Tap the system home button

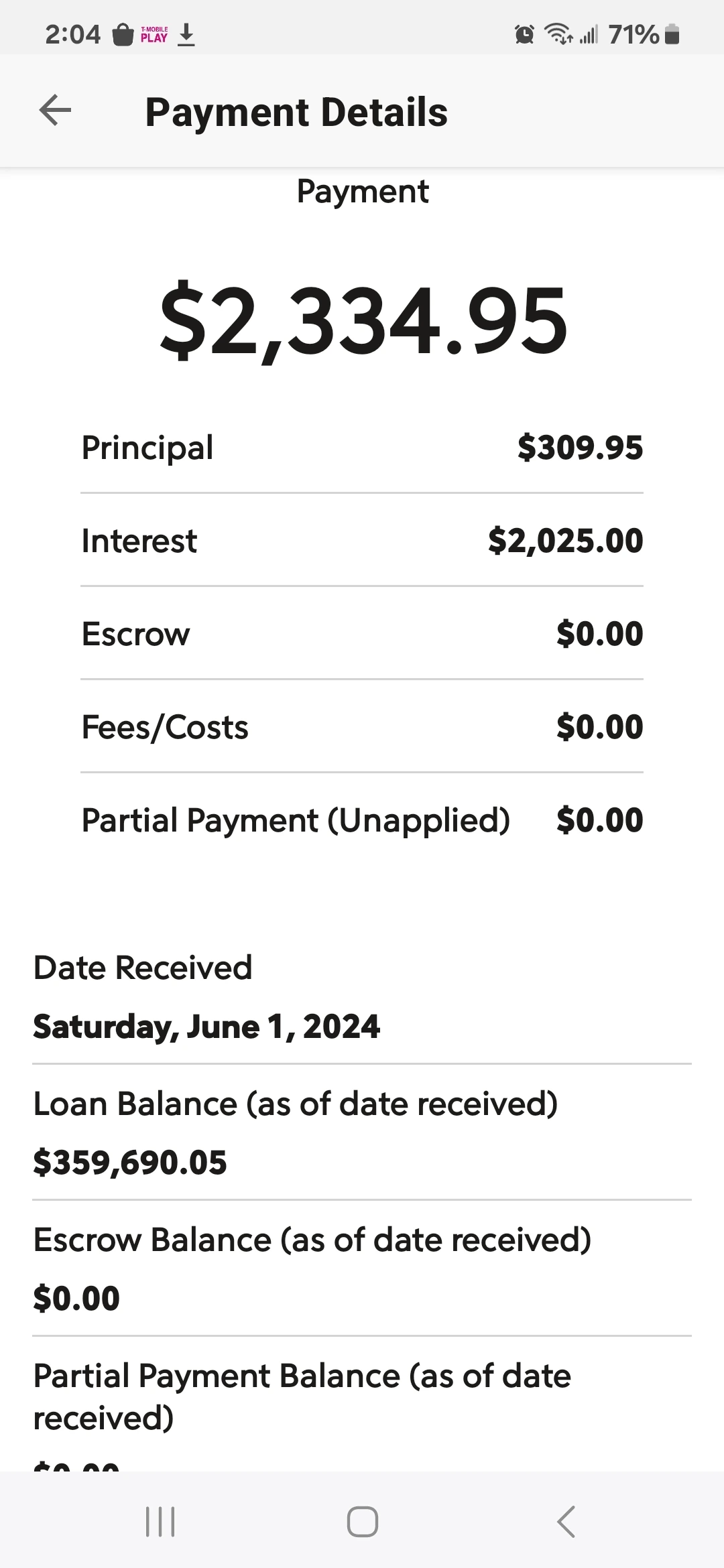[362, 1521]
